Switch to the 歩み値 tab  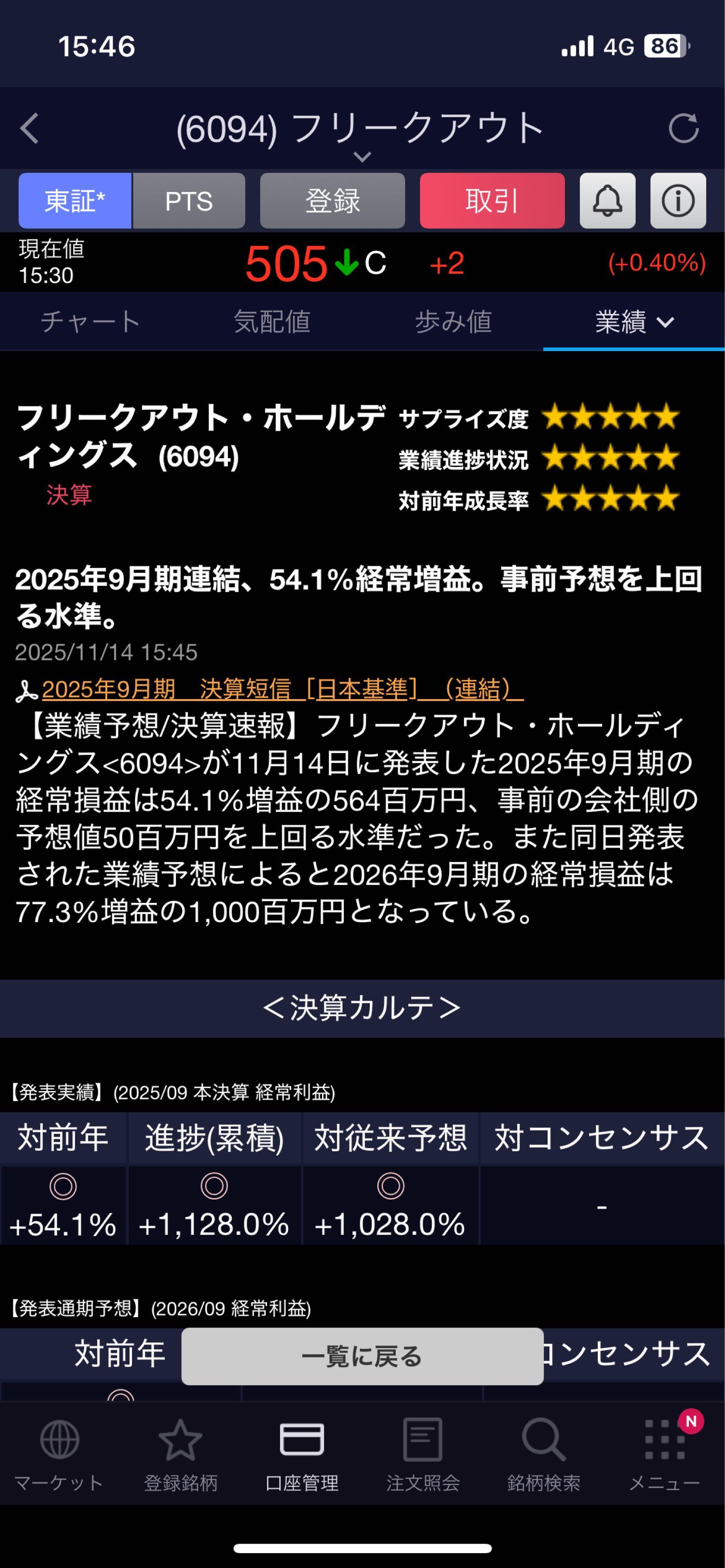pos(453,323)
